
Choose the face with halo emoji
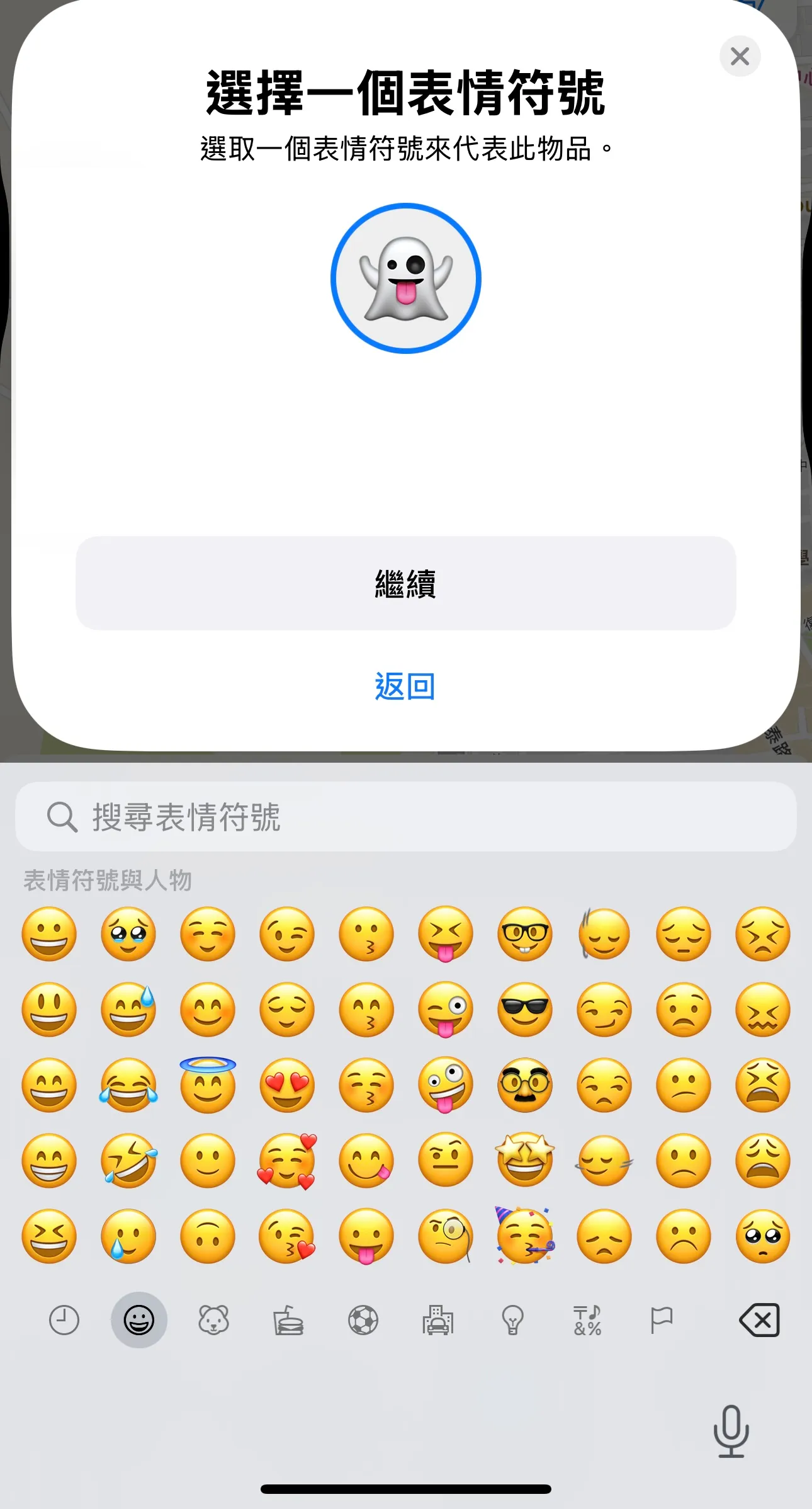(208, 1085)
